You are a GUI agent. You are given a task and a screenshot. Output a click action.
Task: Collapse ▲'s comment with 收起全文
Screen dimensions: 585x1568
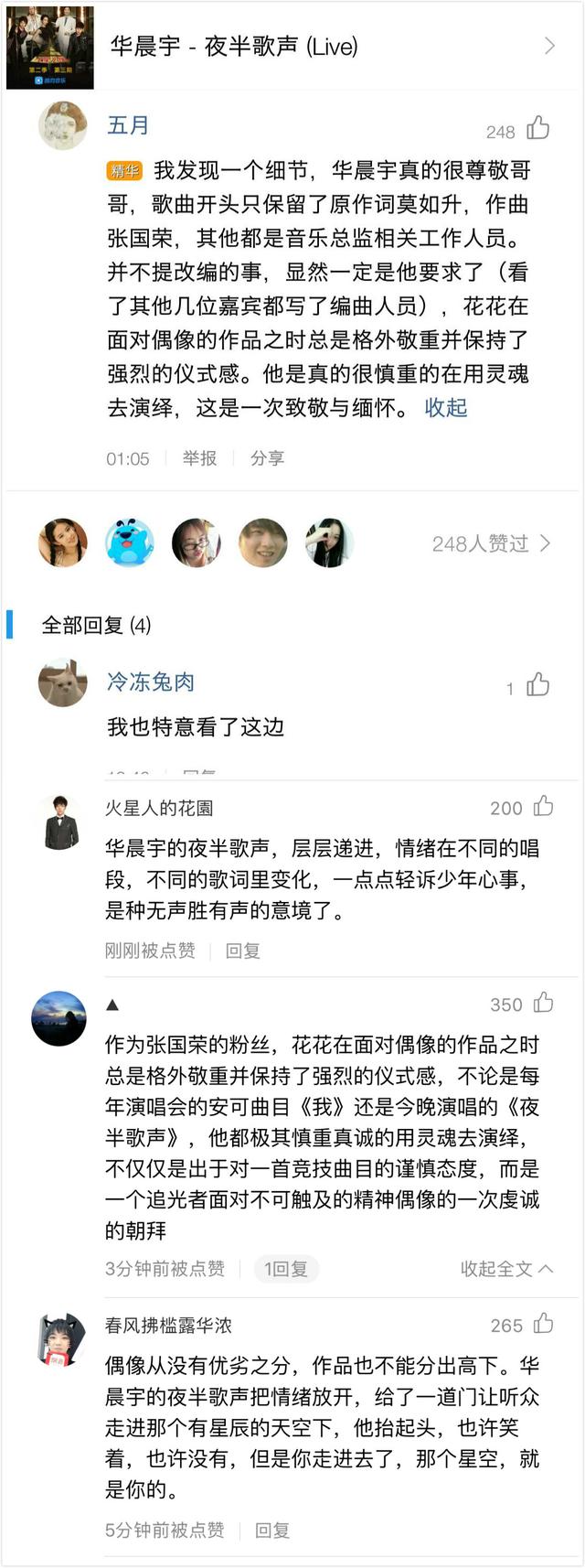[506, 1269]
